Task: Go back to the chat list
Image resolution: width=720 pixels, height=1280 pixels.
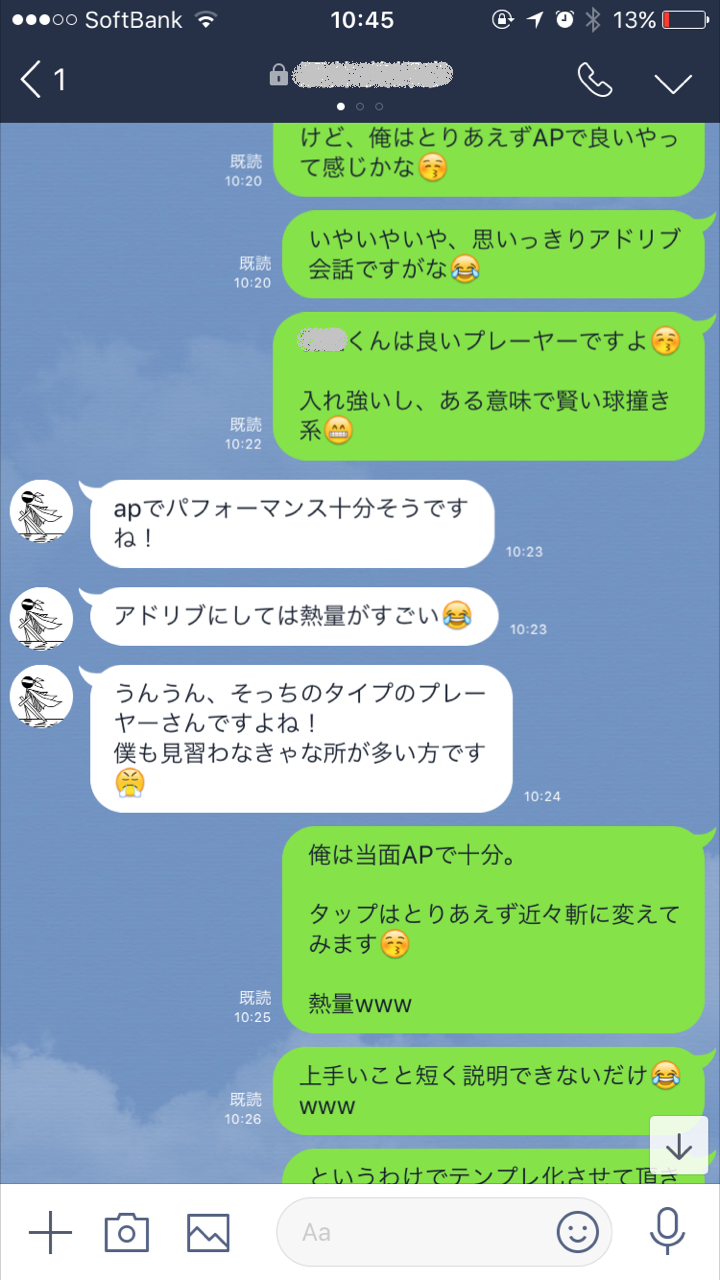Action: point(42,80)
